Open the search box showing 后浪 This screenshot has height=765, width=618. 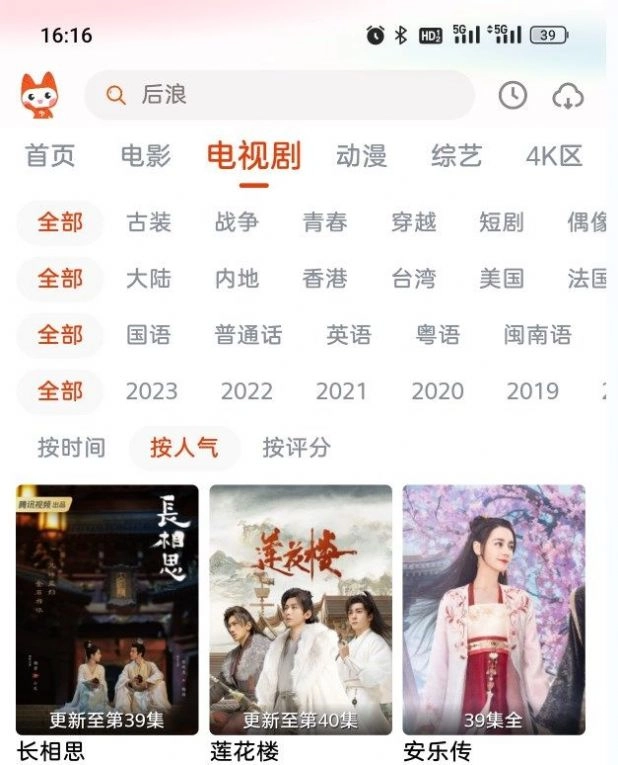tap(278, 95)
